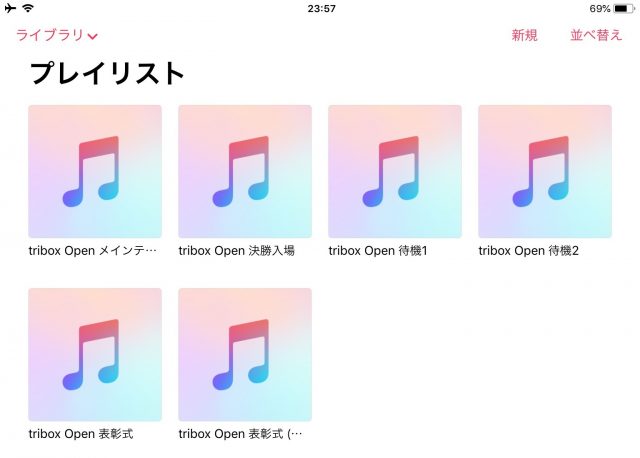Create a new playlist with 新規
The image size is (640, 458).
click(524, 36)
